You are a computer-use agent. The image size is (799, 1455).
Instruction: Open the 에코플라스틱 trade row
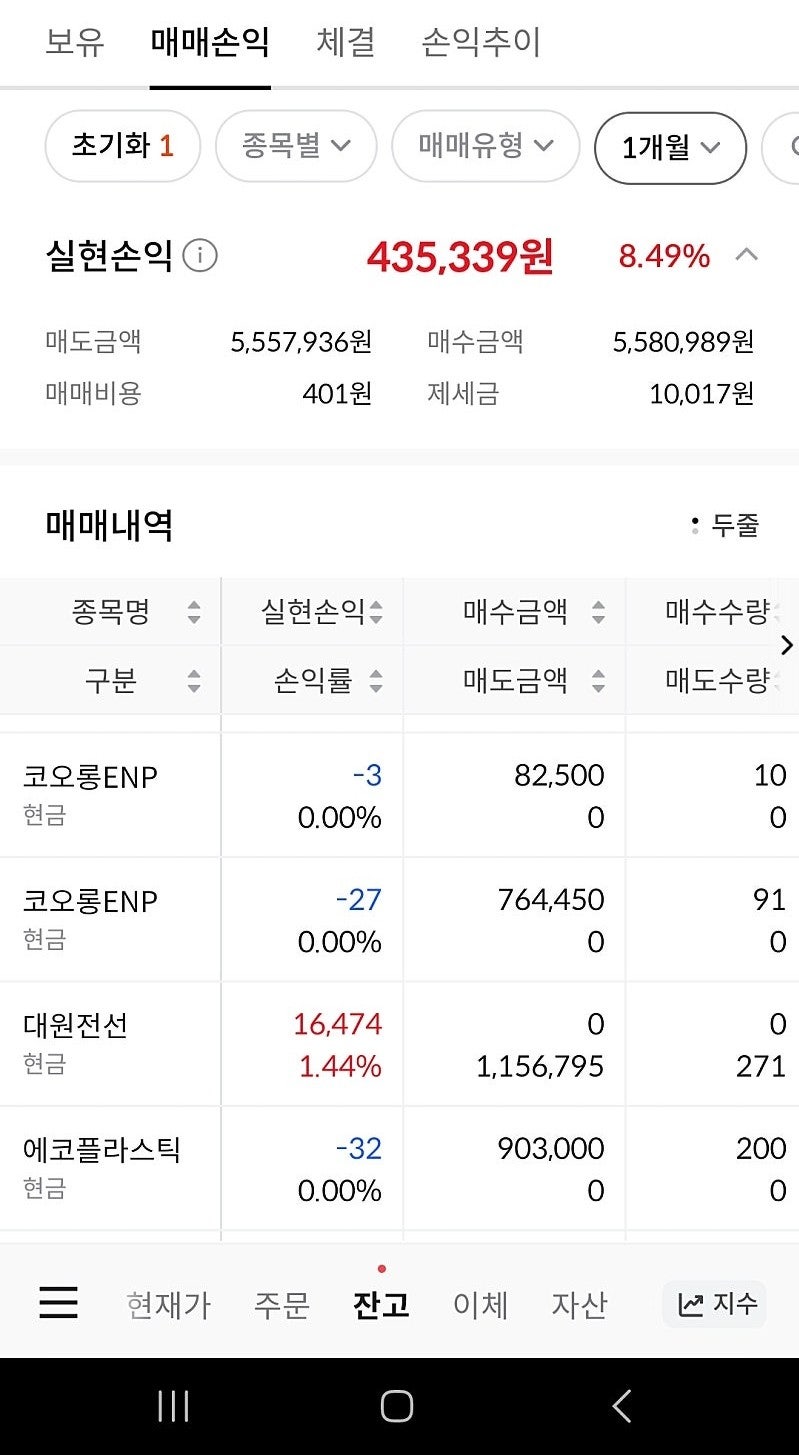[399, 1169]
